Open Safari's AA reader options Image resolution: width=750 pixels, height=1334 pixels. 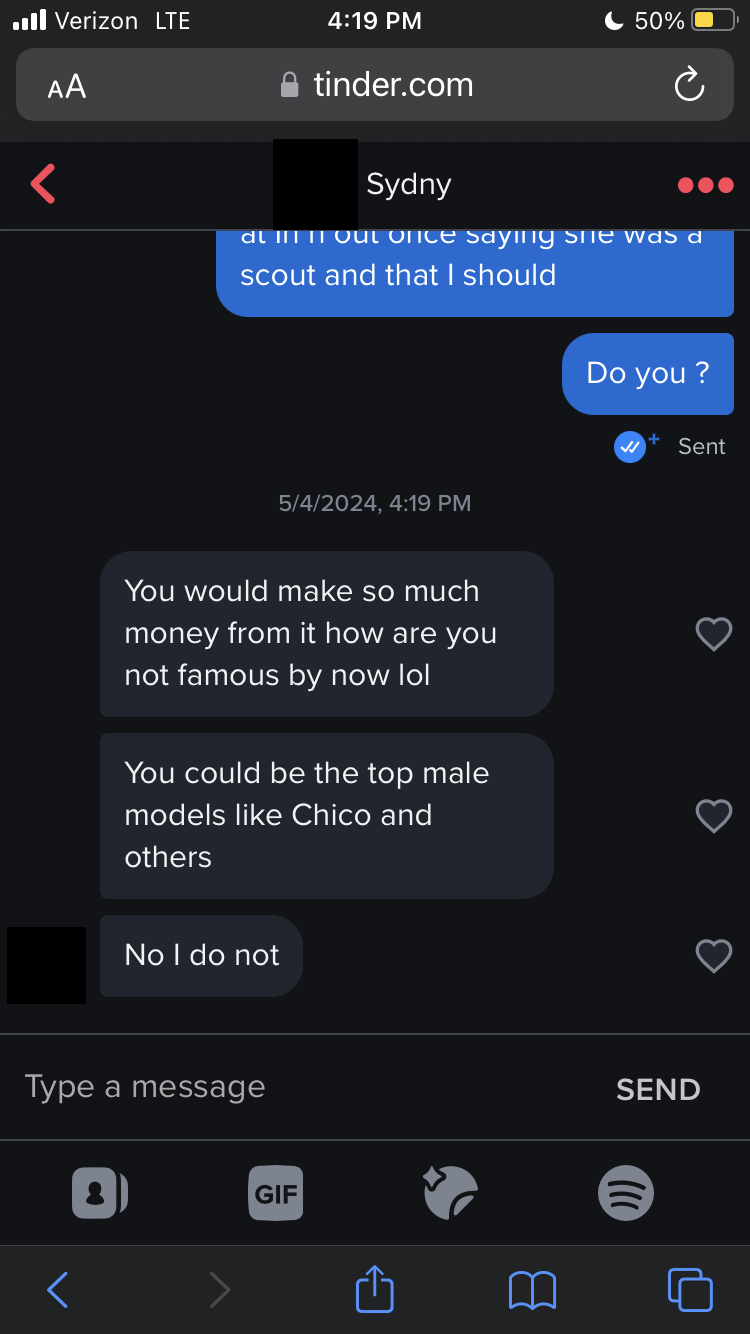(67, 87)
